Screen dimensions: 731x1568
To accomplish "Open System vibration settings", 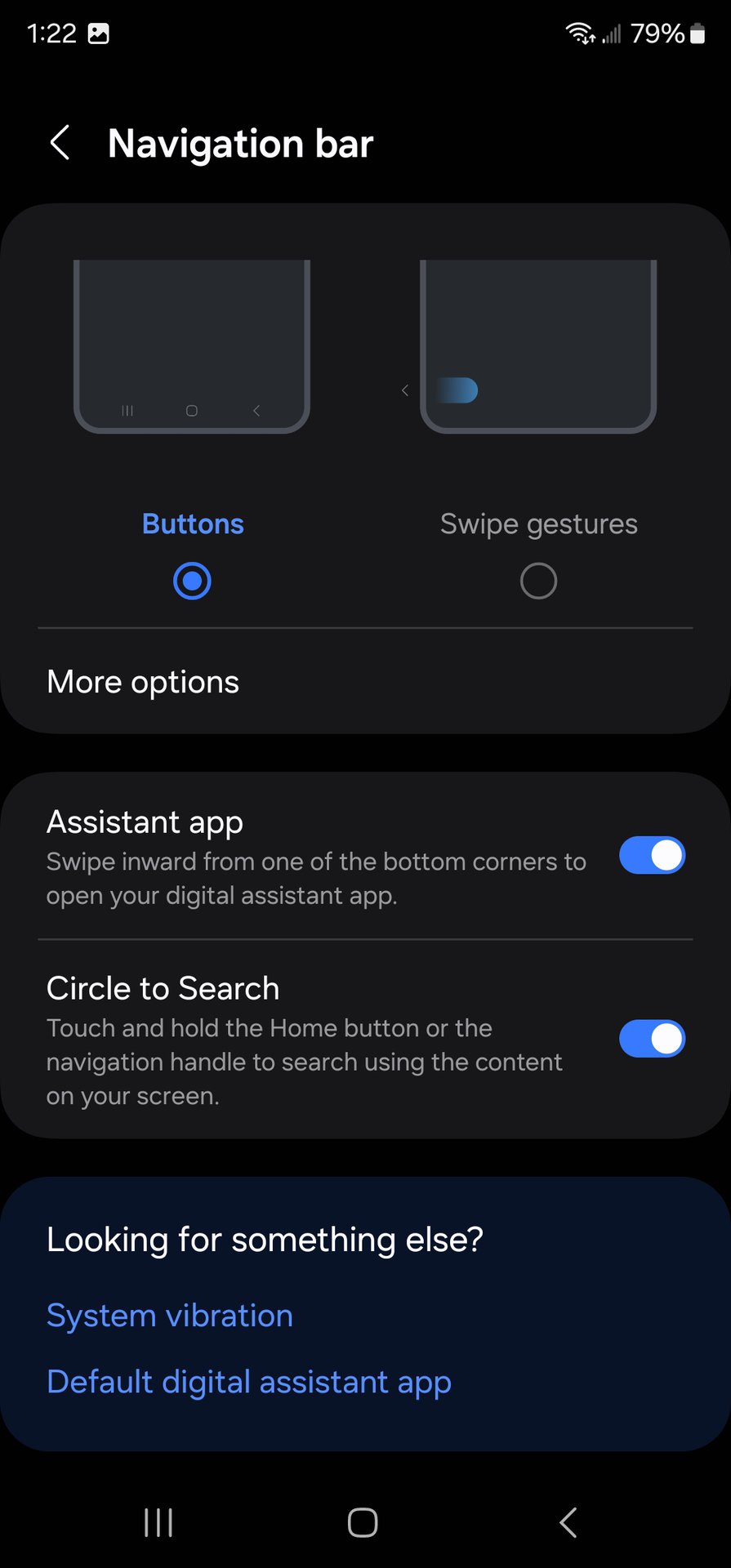I will coord(170,1316).
